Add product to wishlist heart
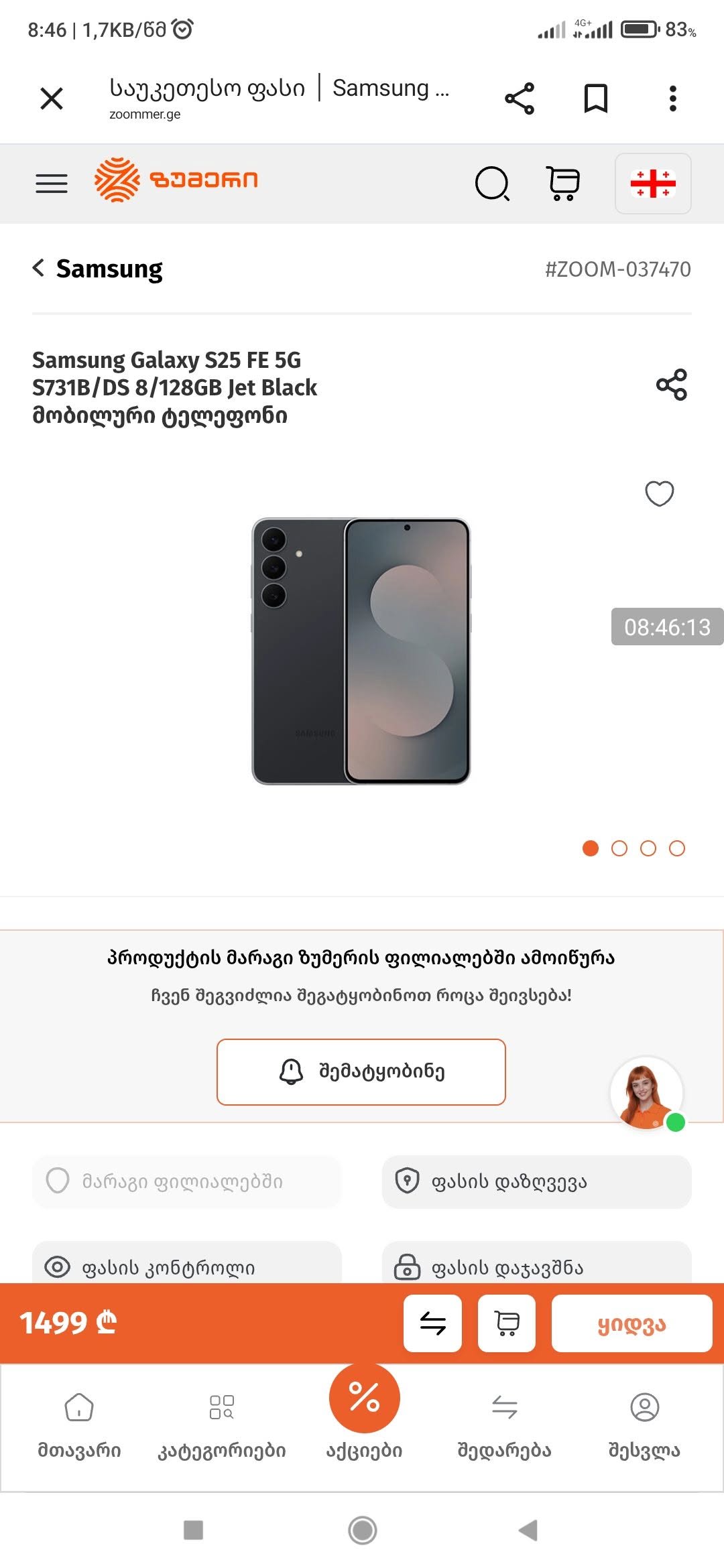Image resolution: width=724 pixels, height=1568 pixels. (660, 494)
